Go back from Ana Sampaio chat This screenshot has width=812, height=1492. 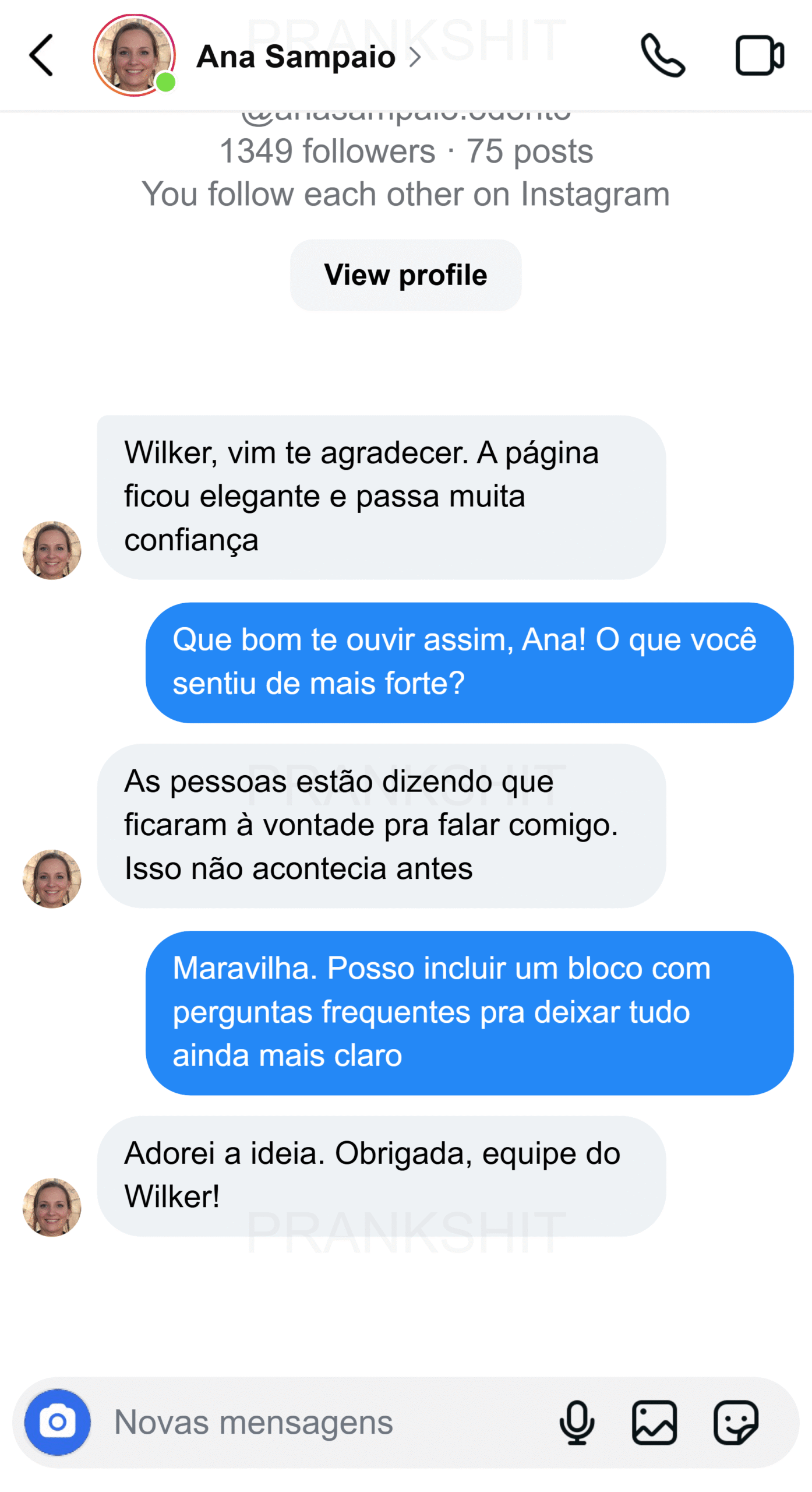[x=41, y=55]
